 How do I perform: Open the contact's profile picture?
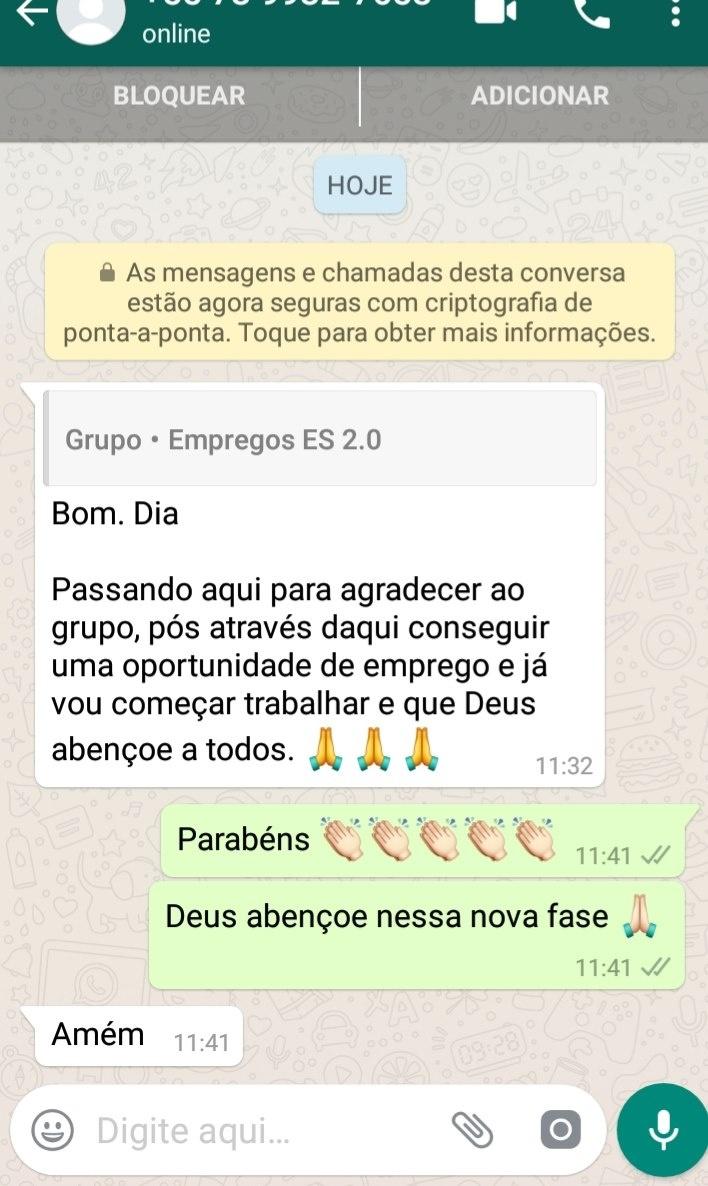[92, 17]
